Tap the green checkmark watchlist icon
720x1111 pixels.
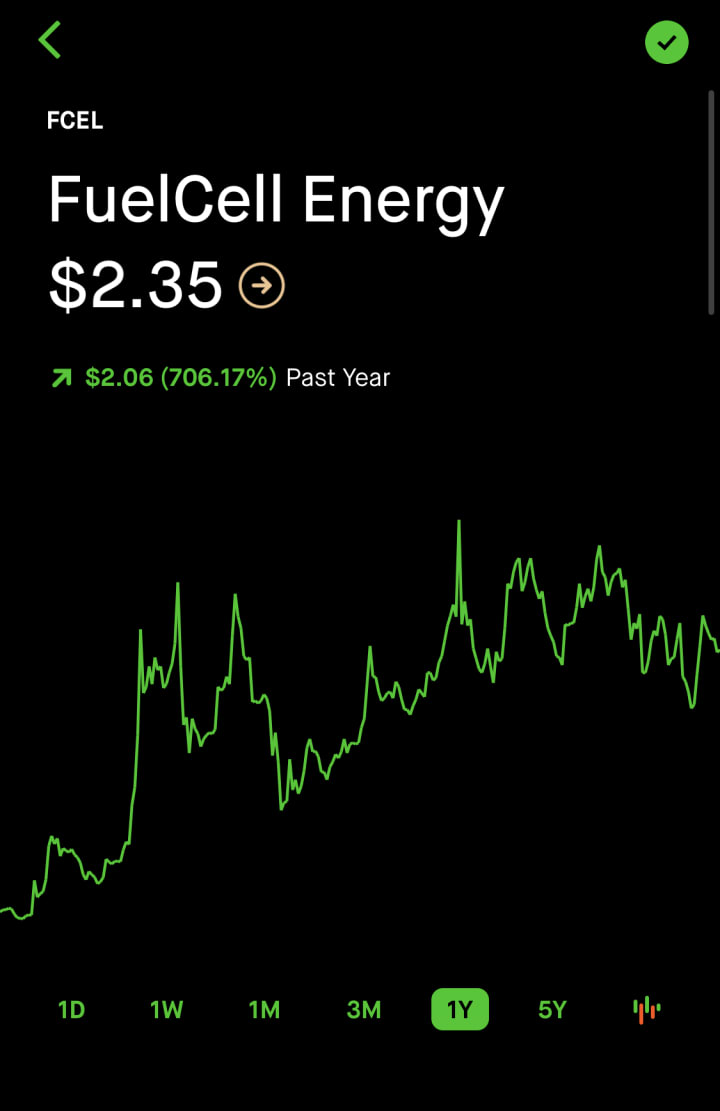666,42
